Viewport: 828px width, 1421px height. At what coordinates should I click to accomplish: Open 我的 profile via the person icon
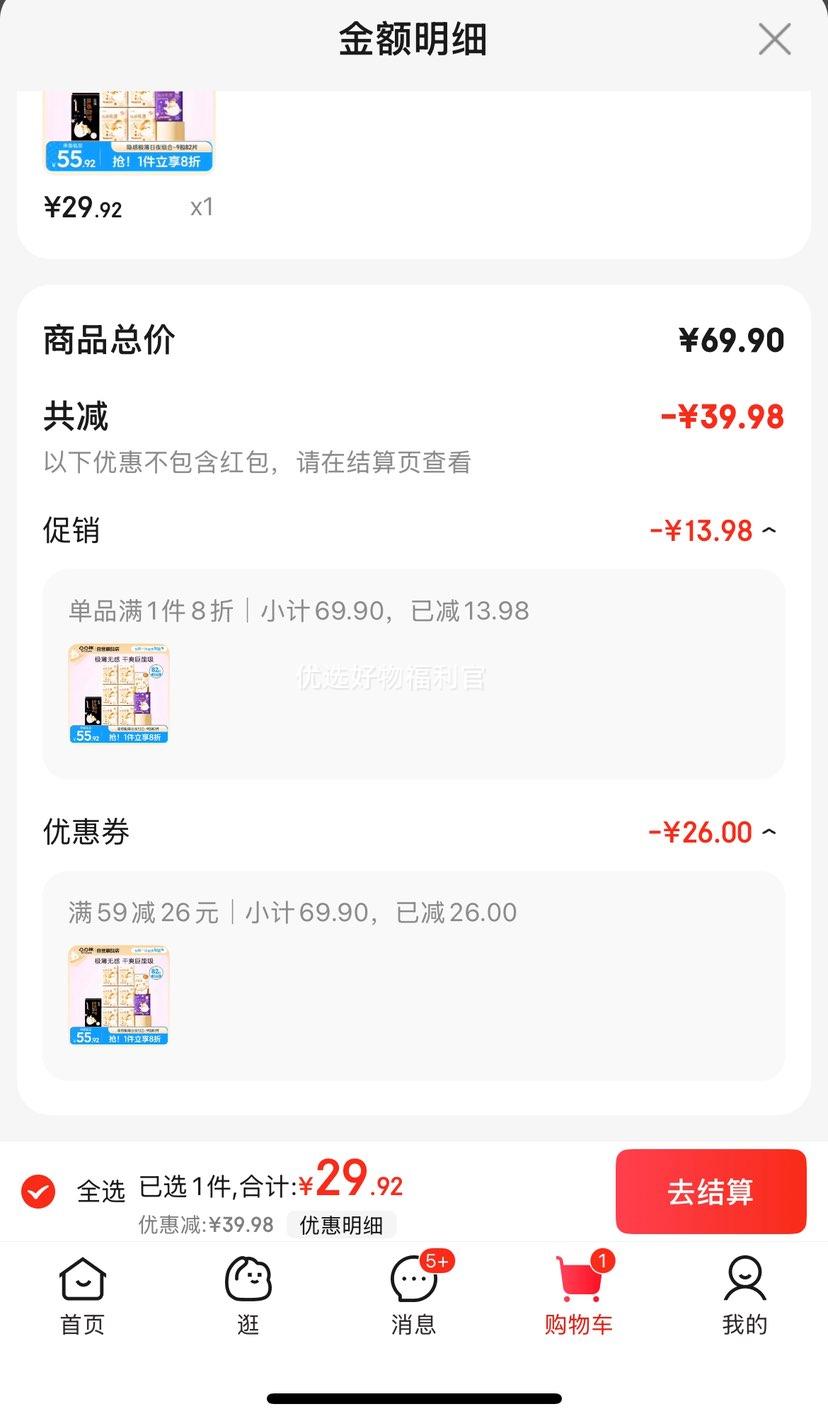[x=745, y=1278]
